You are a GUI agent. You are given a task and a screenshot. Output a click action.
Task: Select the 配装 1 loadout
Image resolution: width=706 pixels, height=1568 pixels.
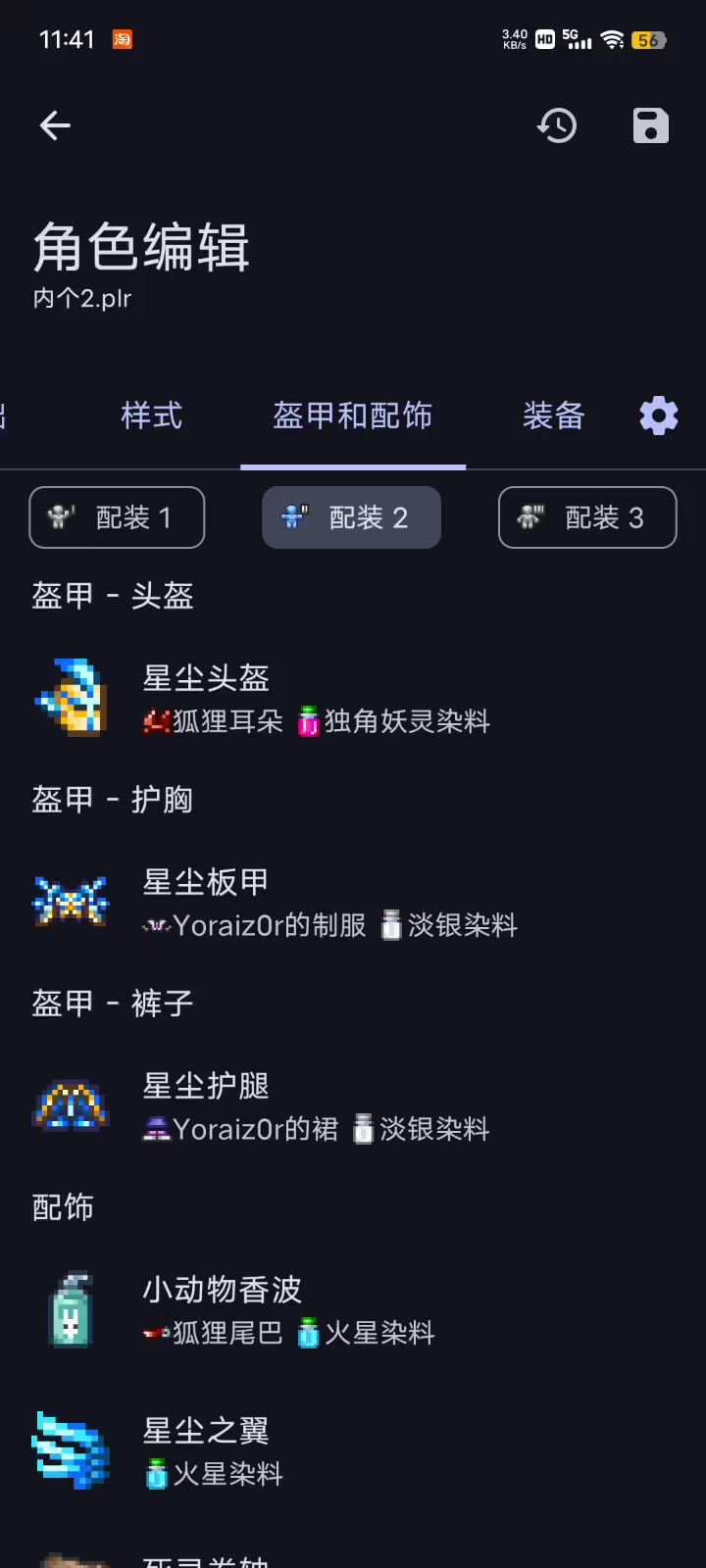[x=117, y=517]
